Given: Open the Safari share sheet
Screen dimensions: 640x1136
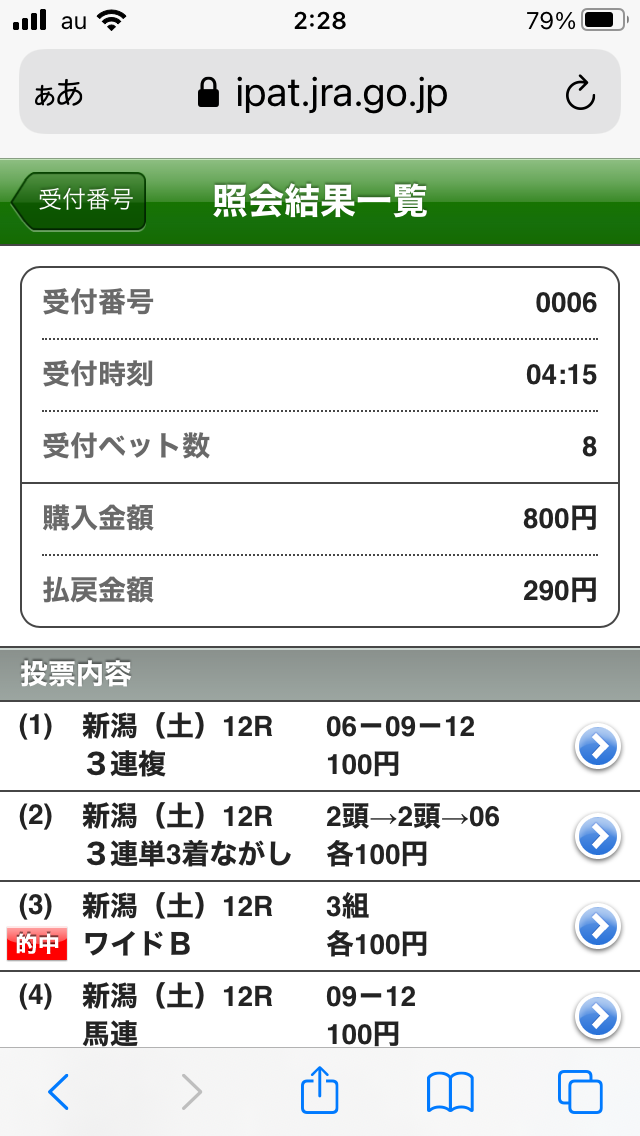Looking at the screenshot, I should tap(320, 1089).
